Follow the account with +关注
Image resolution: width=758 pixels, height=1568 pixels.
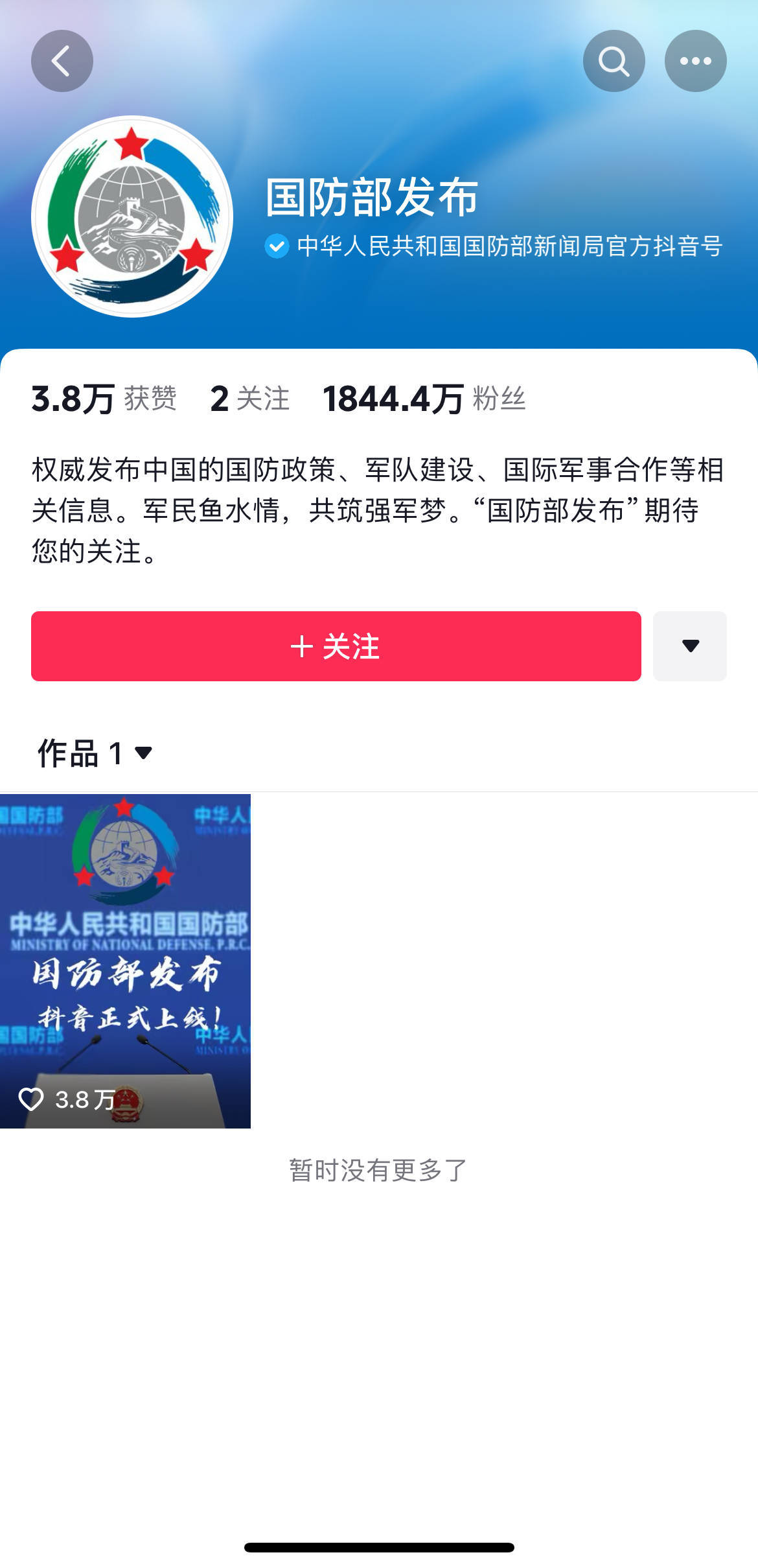336,646
